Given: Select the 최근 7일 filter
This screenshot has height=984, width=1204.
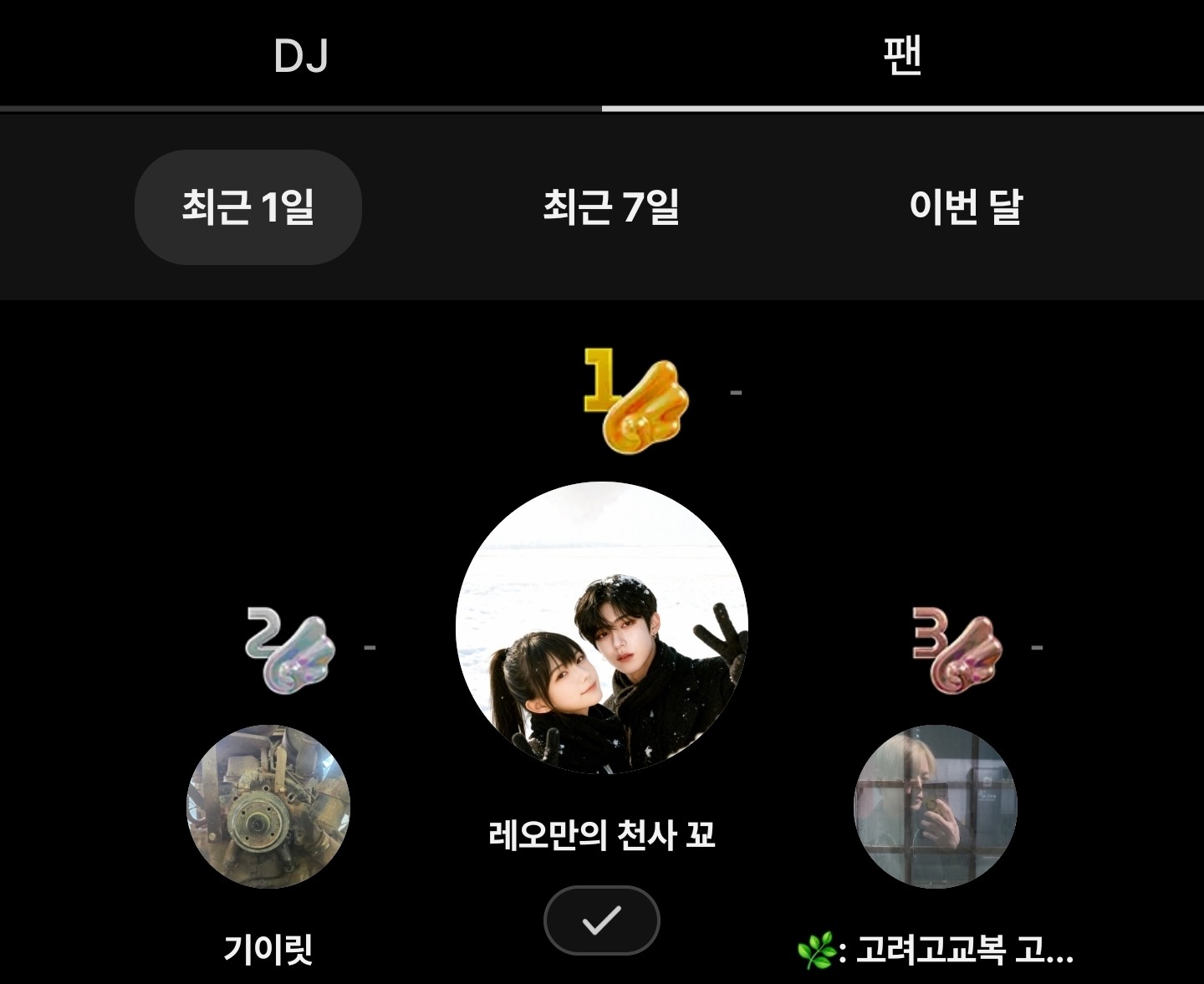Looking at the screenshot, I should 610,206.
